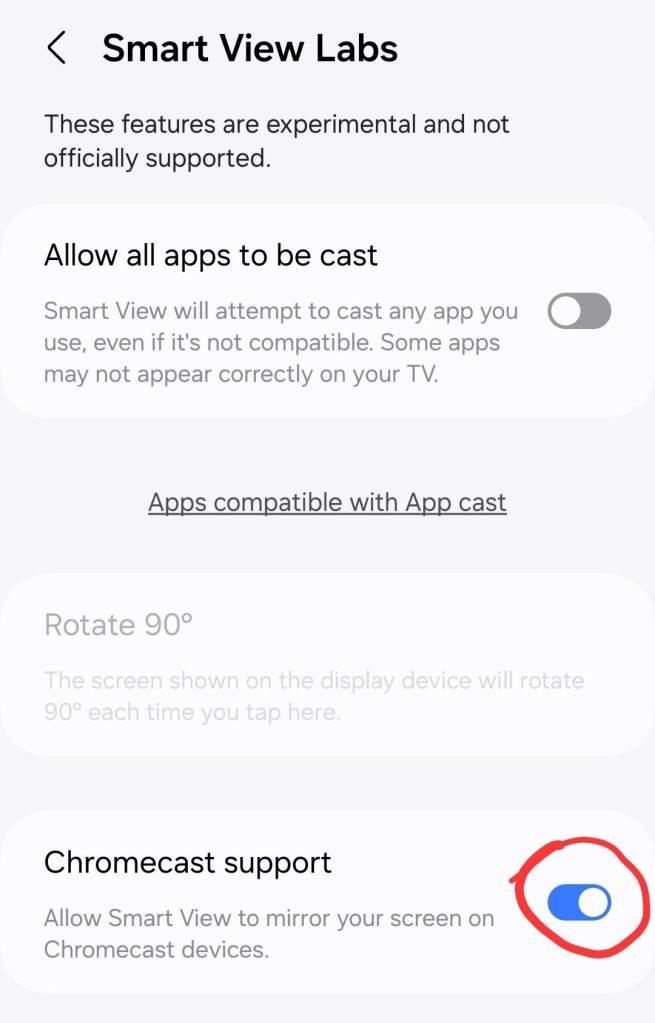Enable Allow all apps to be cast
The height and width of the screenshot is (1023, 655).
coord(579,311)
